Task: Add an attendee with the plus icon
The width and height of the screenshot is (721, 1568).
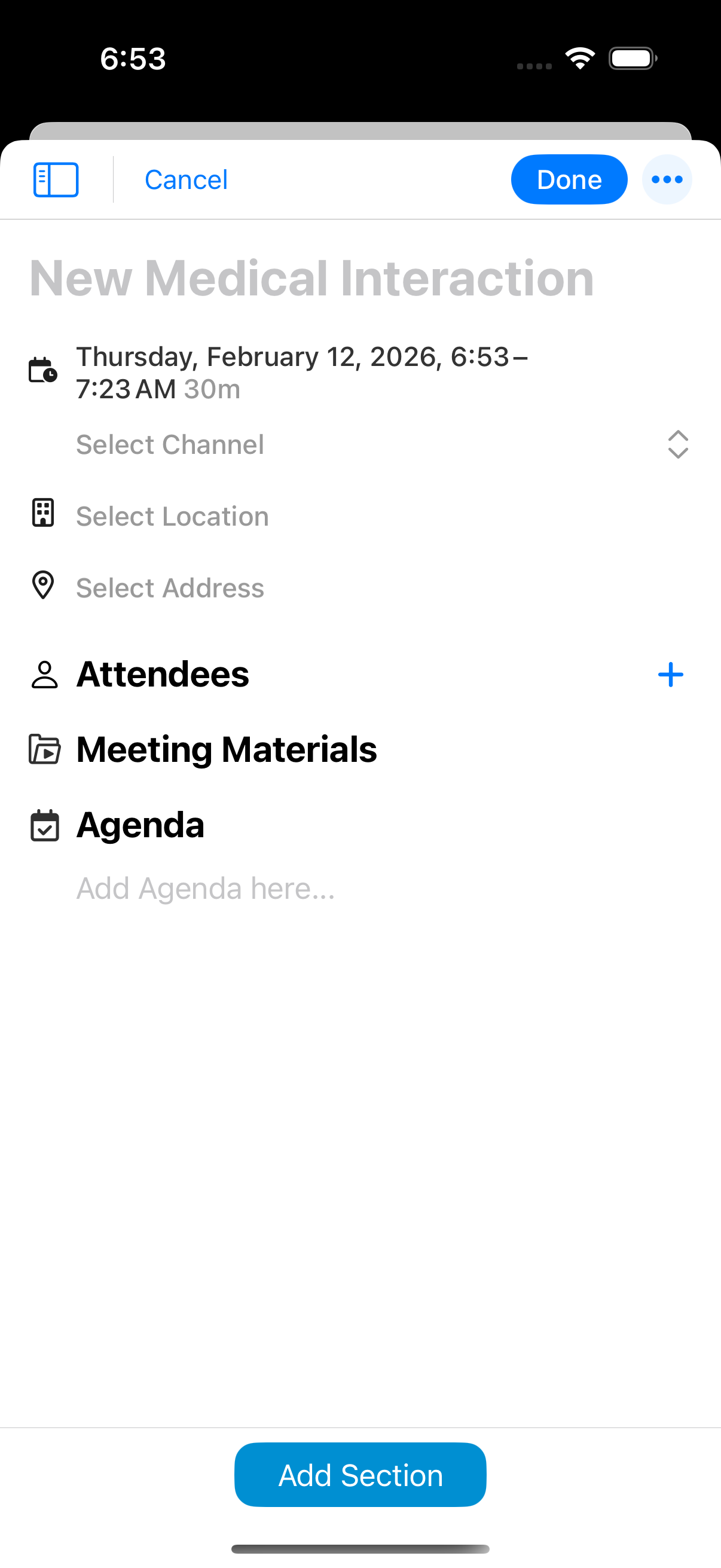Action: point(670,675)
